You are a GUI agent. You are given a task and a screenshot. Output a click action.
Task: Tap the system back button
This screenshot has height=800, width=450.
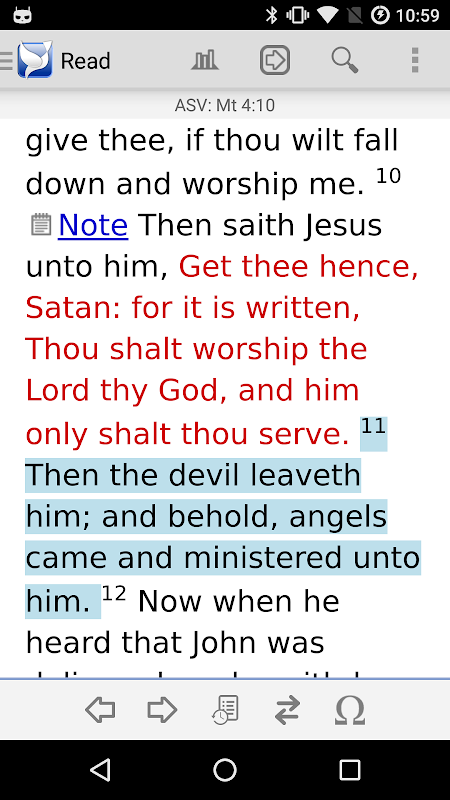(100, 769)
